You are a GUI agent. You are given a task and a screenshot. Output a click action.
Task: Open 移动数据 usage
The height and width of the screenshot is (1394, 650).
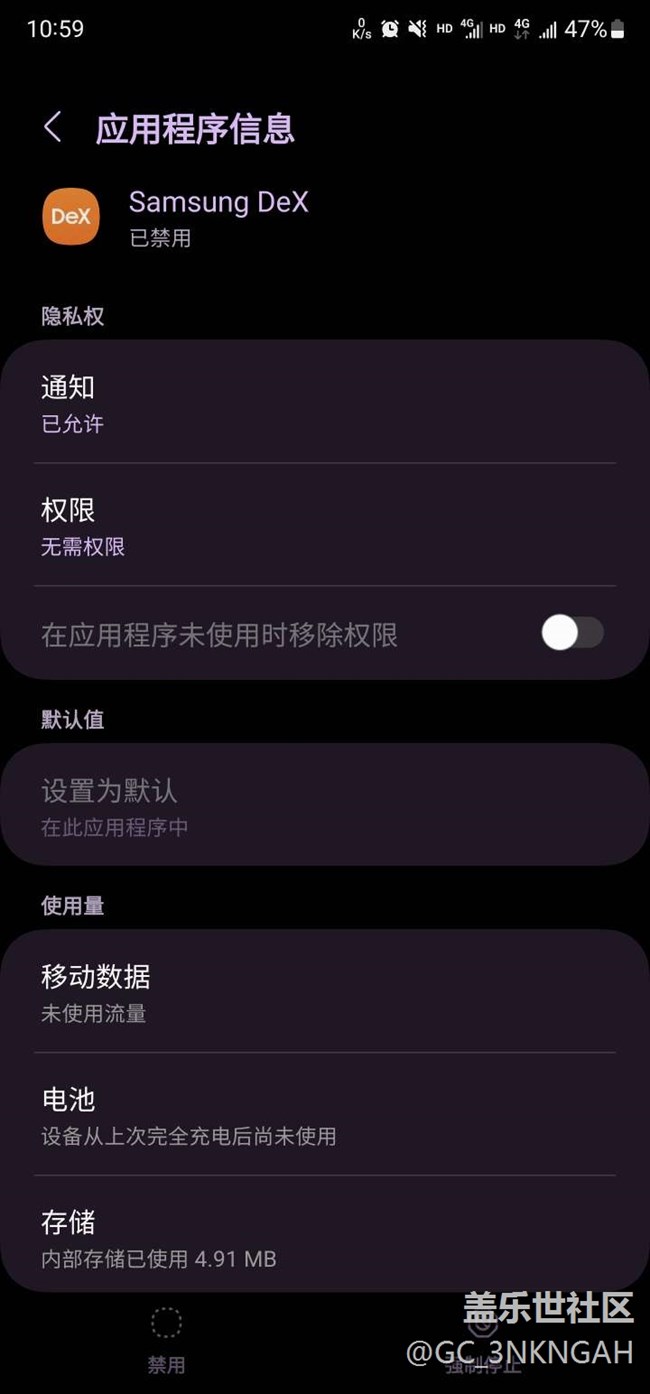click(x=325, y=991)
